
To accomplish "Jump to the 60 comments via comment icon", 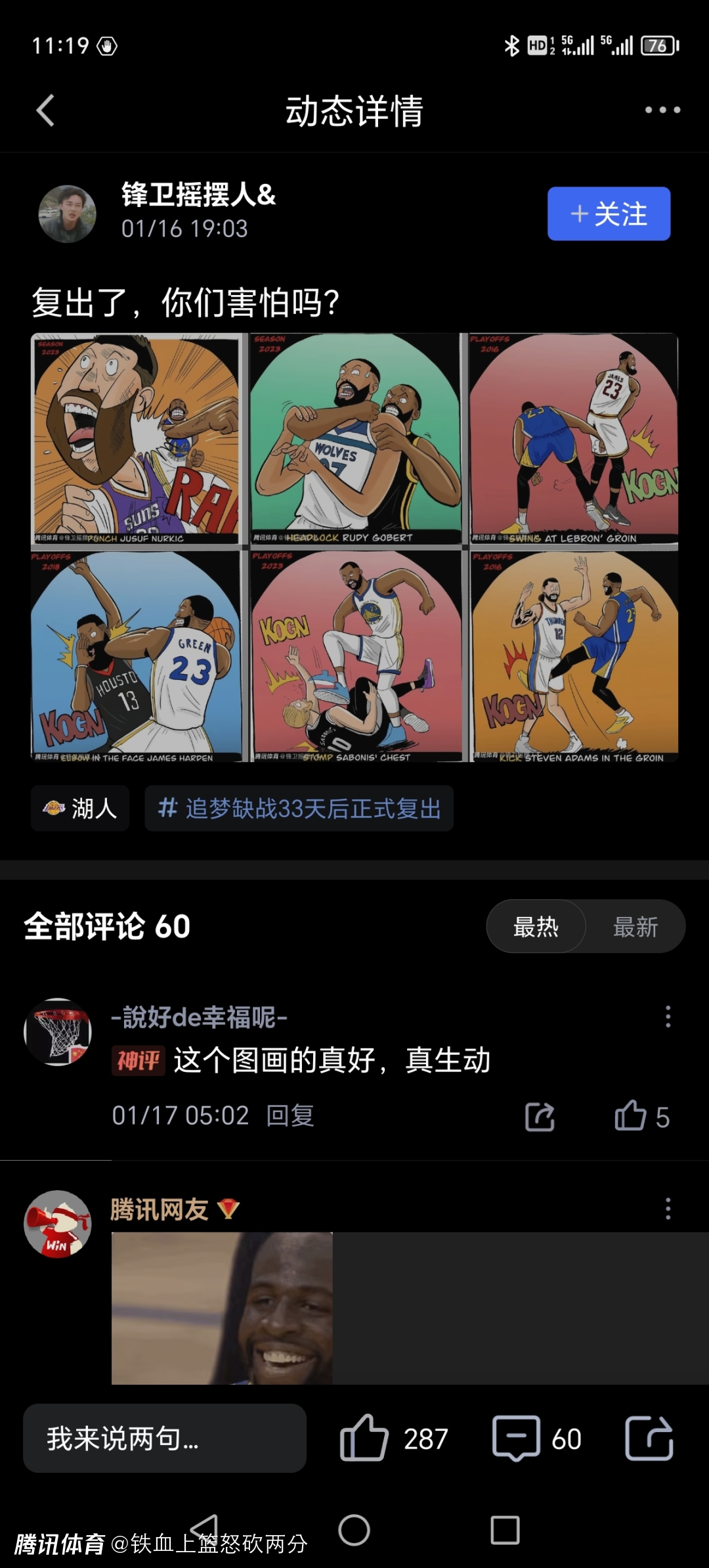I will click(517, 1439).
